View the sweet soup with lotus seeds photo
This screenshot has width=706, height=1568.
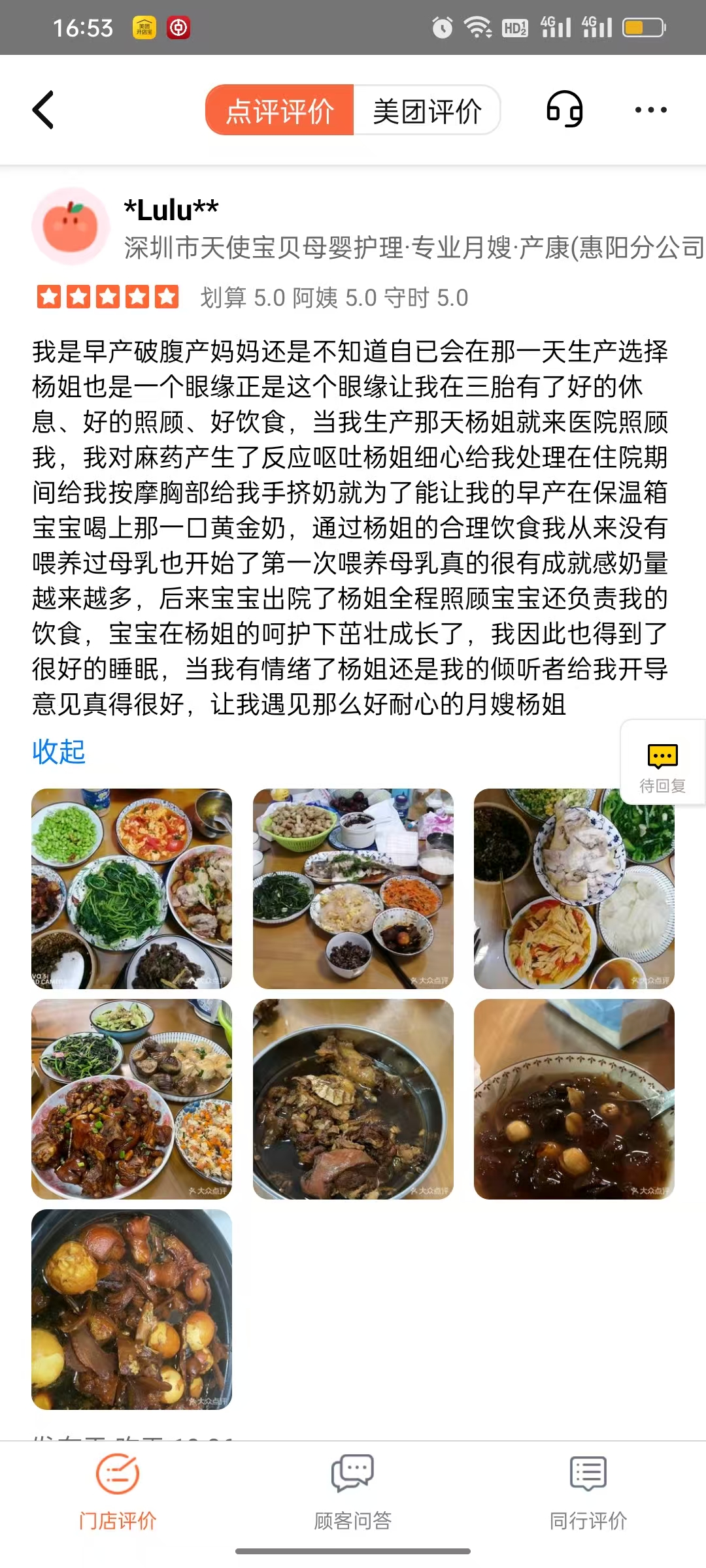click(x=574, y=1099)
